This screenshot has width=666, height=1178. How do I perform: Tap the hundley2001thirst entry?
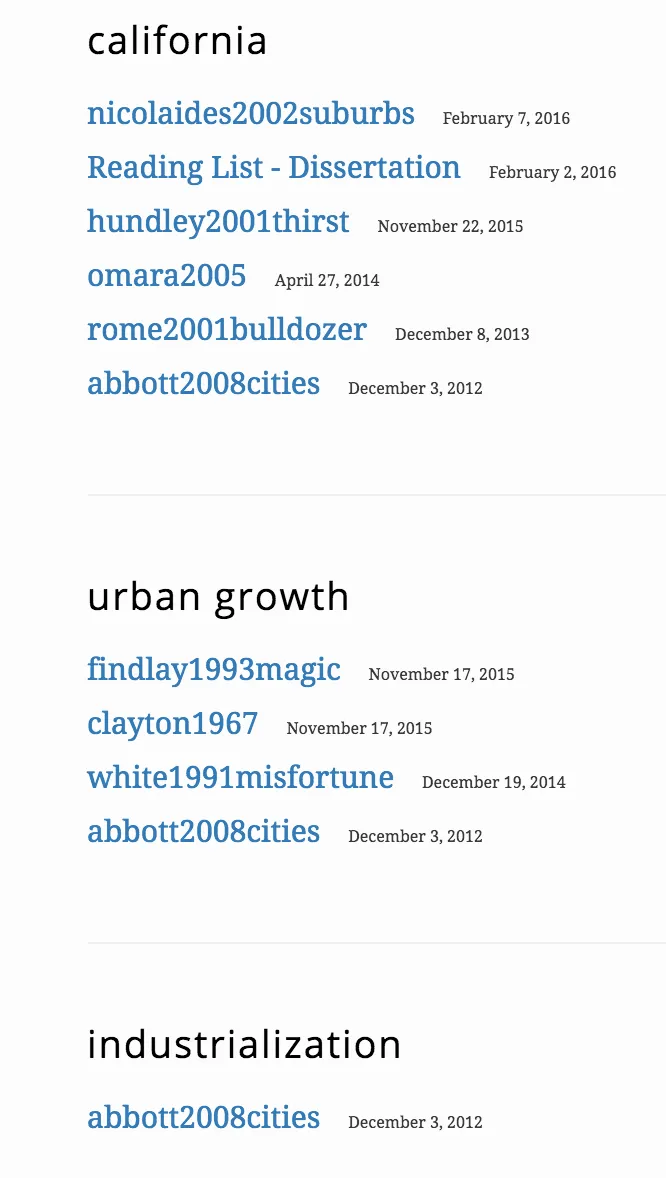pyautogui.click(x=218, y=222)
